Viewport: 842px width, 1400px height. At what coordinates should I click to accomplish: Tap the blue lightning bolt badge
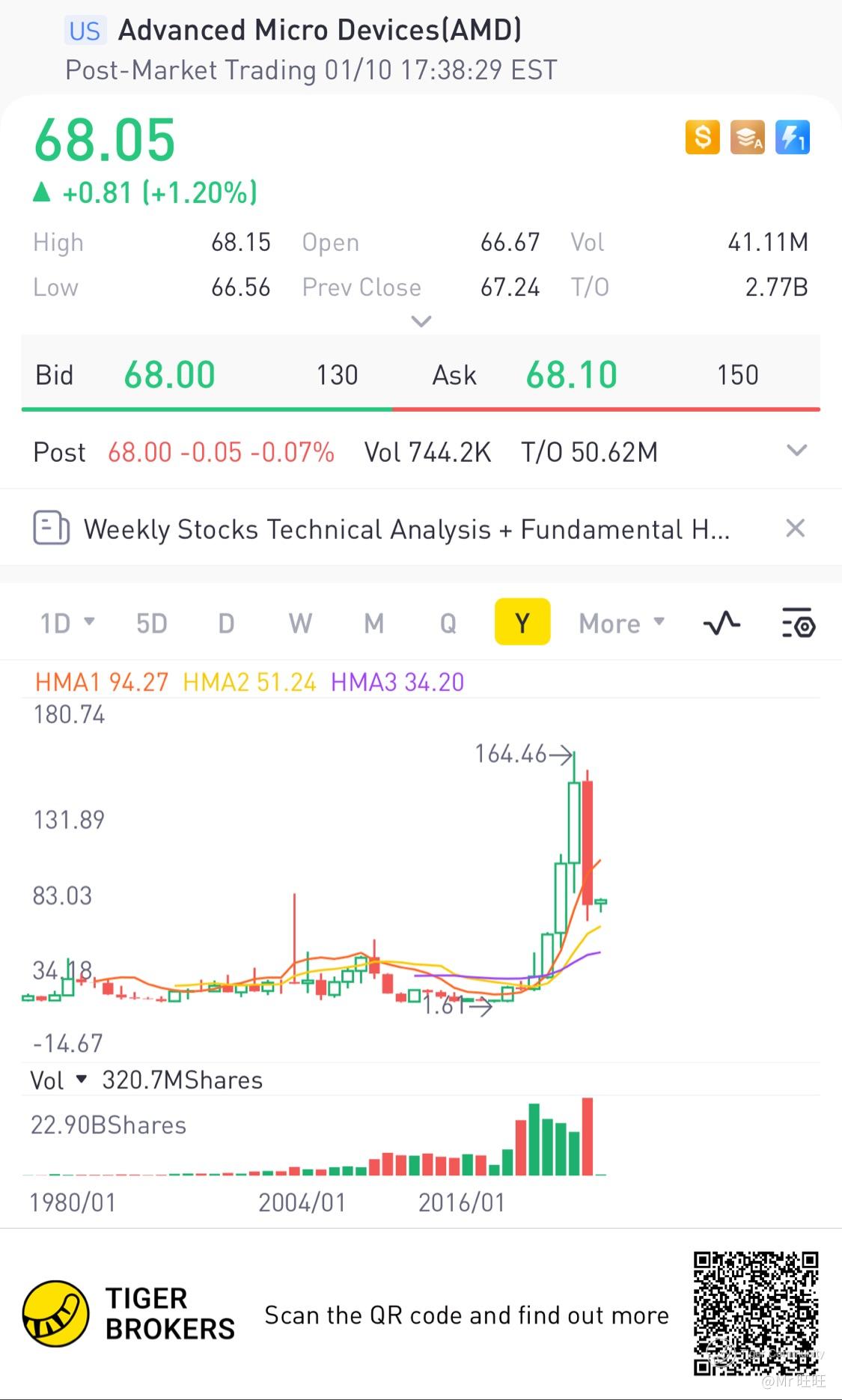coord(792,138)
